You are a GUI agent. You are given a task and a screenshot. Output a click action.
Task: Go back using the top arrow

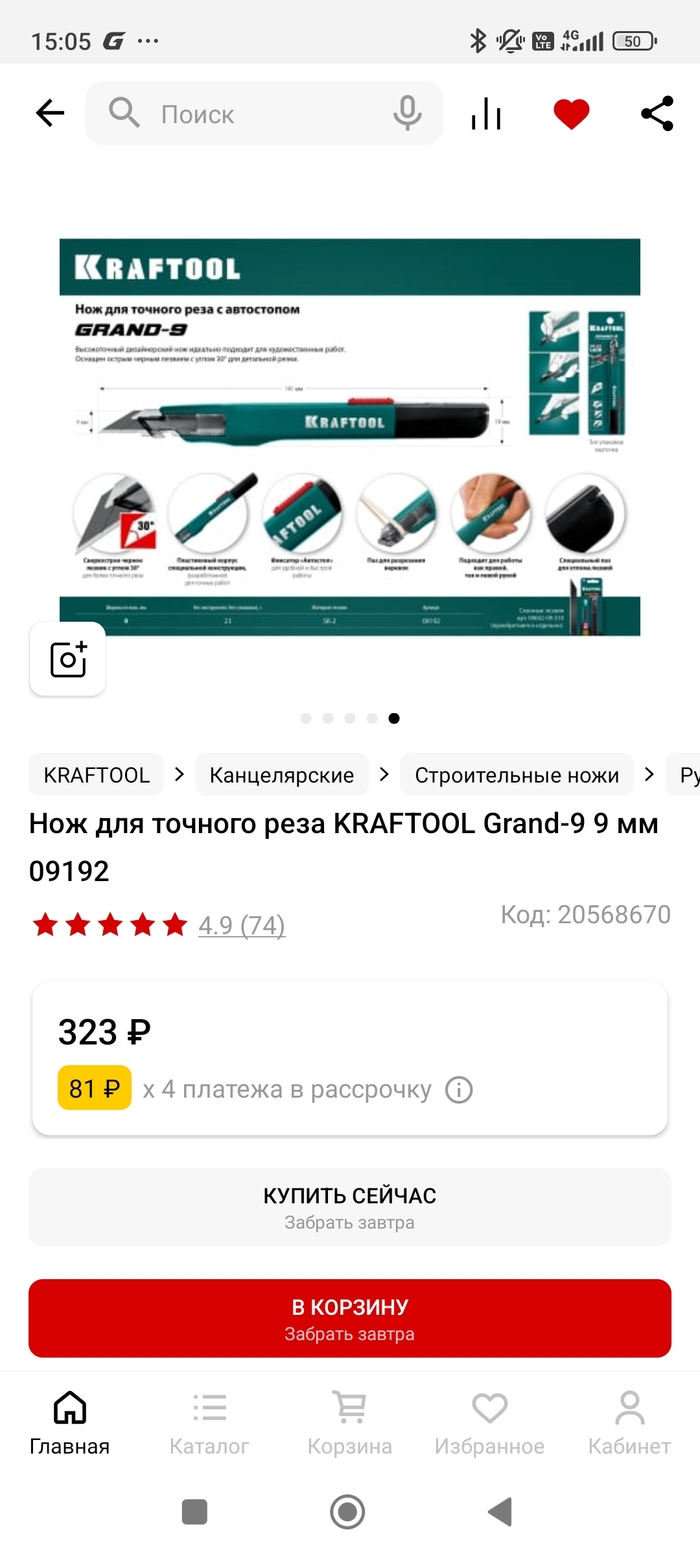click(x=49, y=114)
